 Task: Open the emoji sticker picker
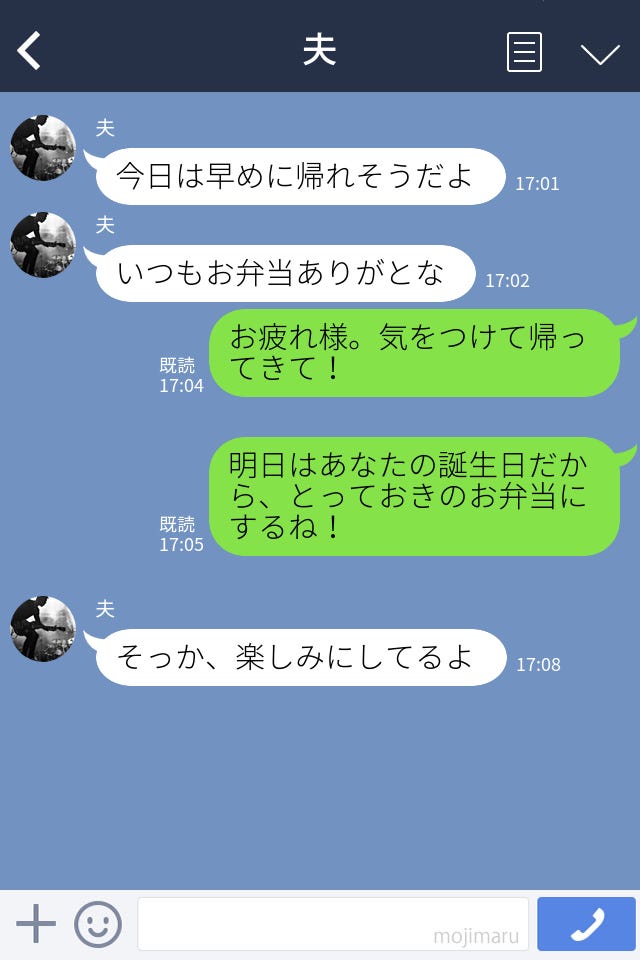98,924
